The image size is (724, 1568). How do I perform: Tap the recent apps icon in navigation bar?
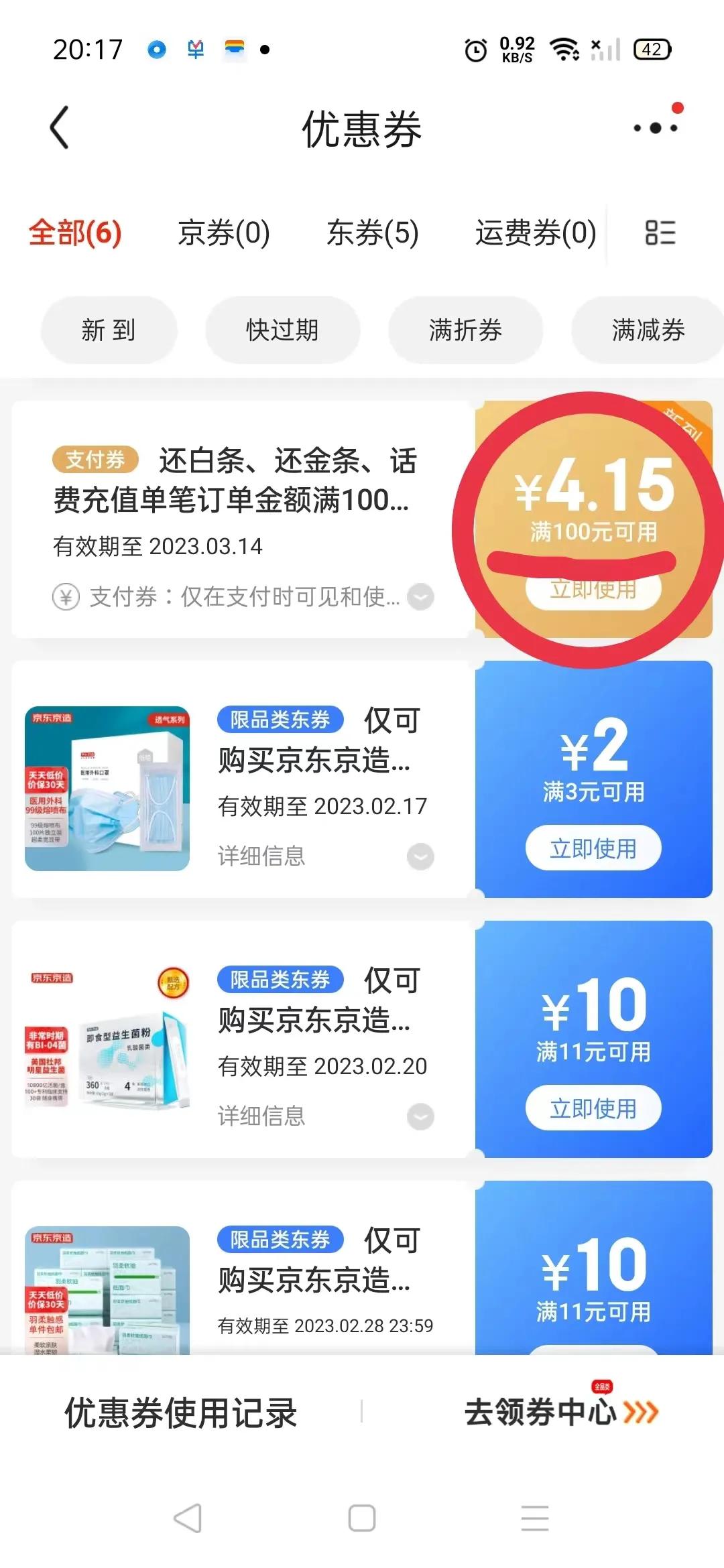(x=533, y=1521)
